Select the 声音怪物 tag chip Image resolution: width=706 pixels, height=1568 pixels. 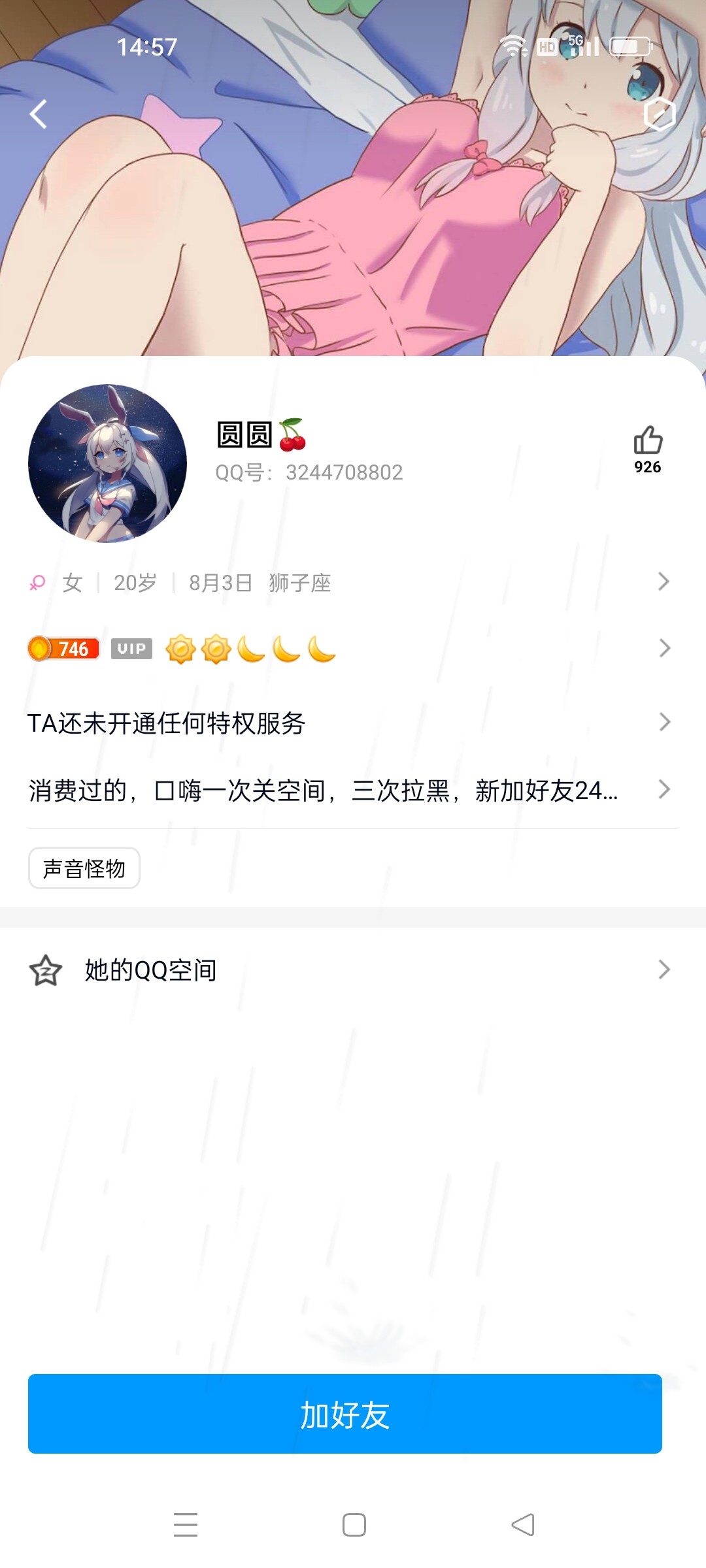click(x=84, y=868)
